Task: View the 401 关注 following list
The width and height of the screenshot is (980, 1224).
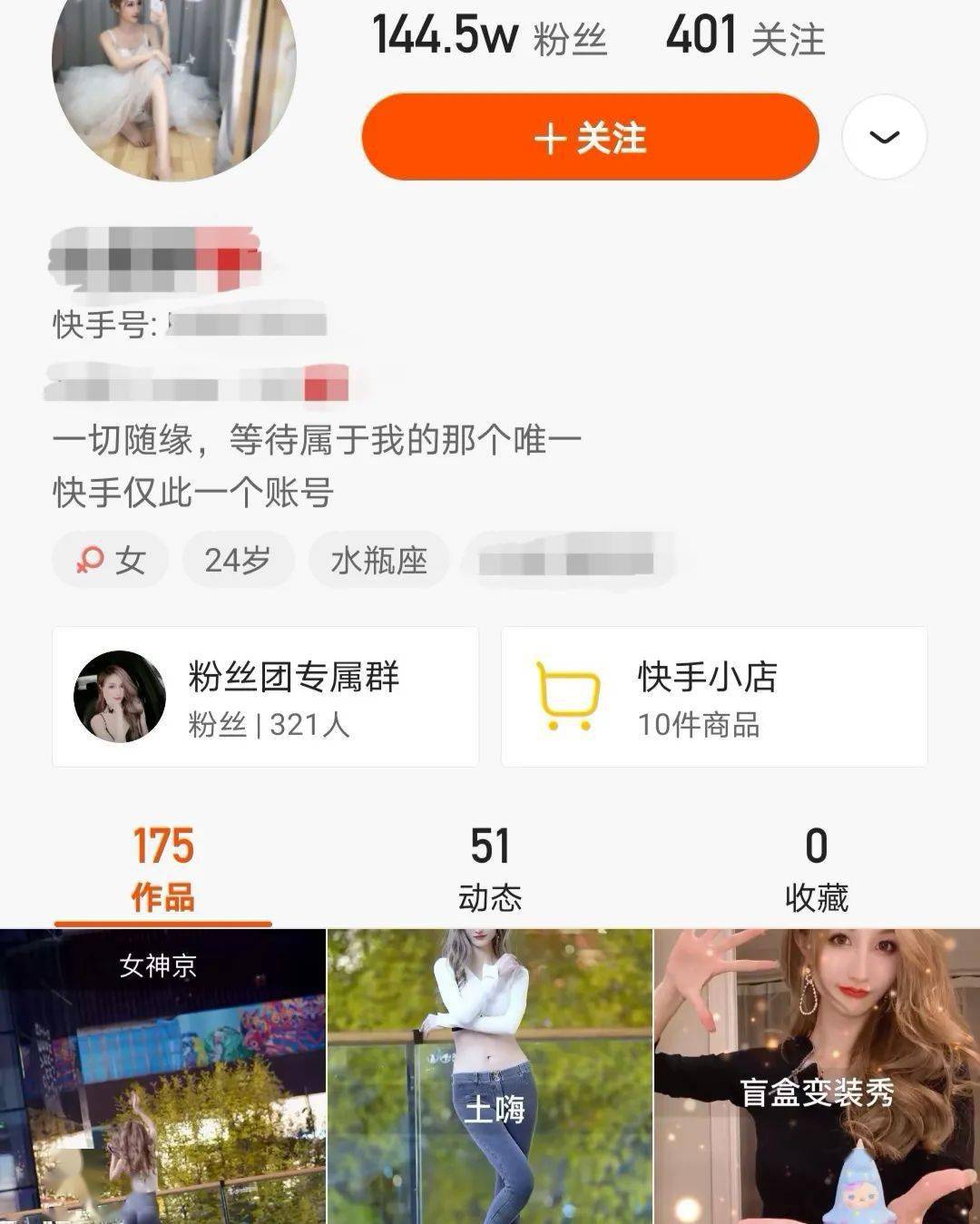Action: coord(743,36)
